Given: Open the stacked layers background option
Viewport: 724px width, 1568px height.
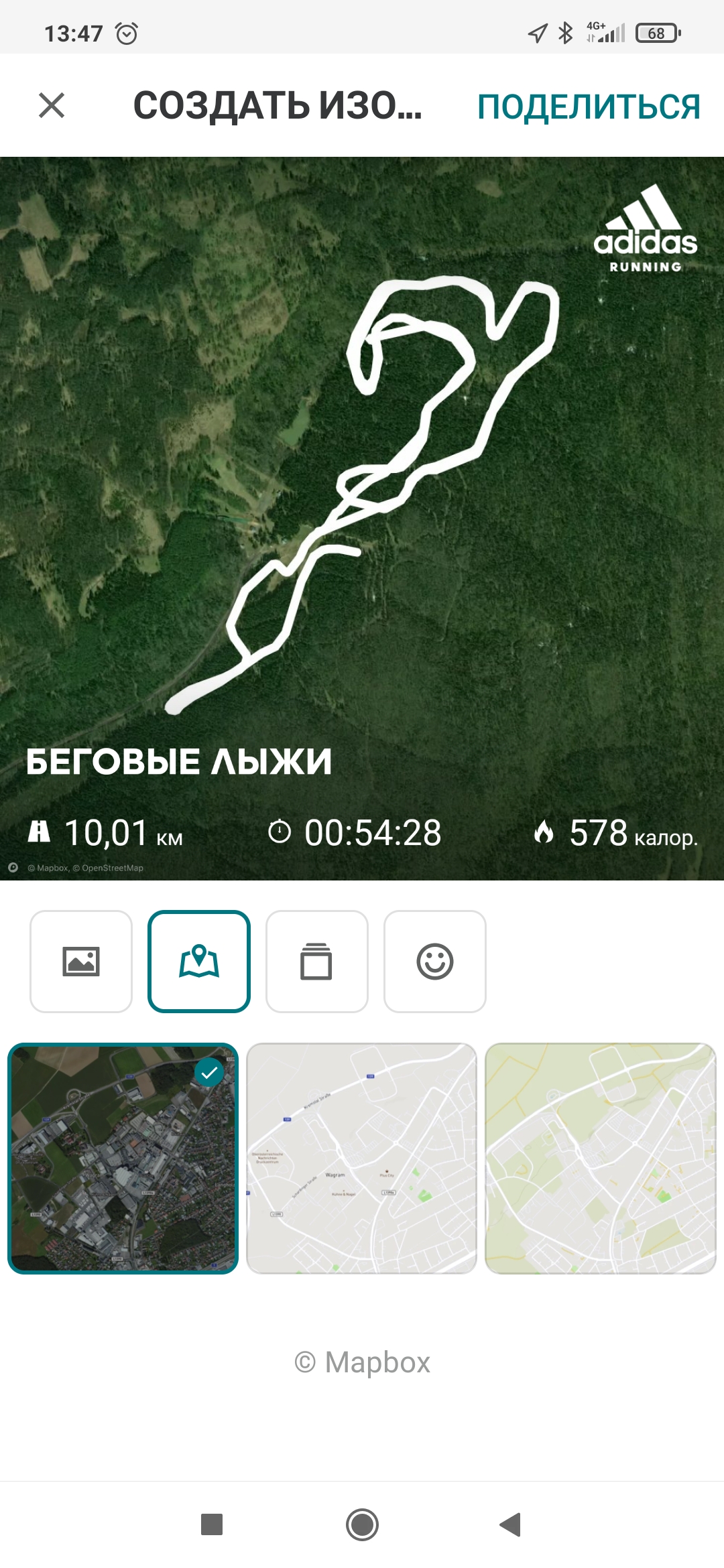Looking at the screenshot, I should tap(316, 962).
